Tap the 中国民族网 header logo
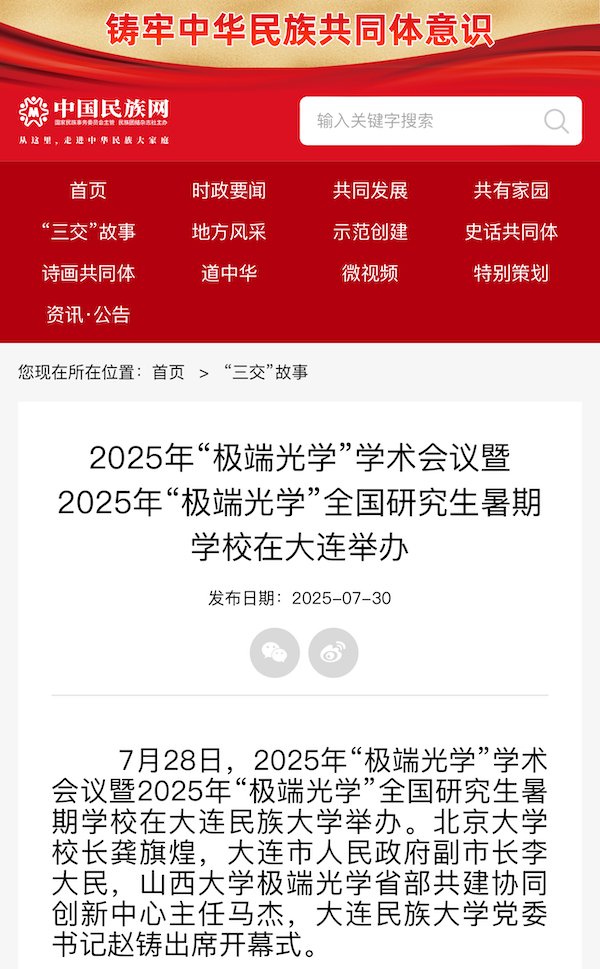600x969 pixels. 95,118
